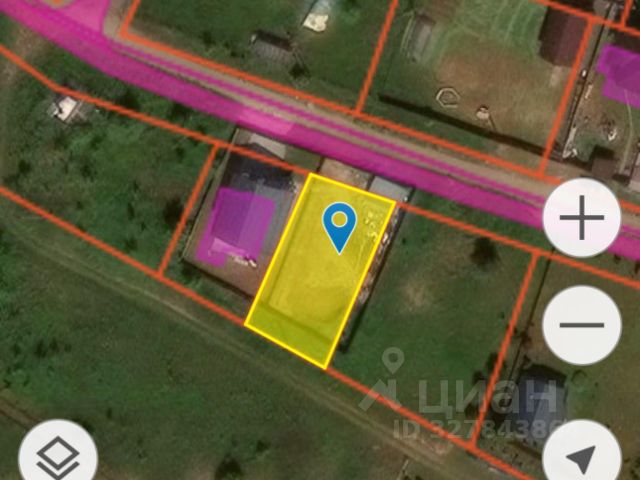The height and width of the screenshot is (480, 640).
Task: Center map on my location
Action: point(580,457)
